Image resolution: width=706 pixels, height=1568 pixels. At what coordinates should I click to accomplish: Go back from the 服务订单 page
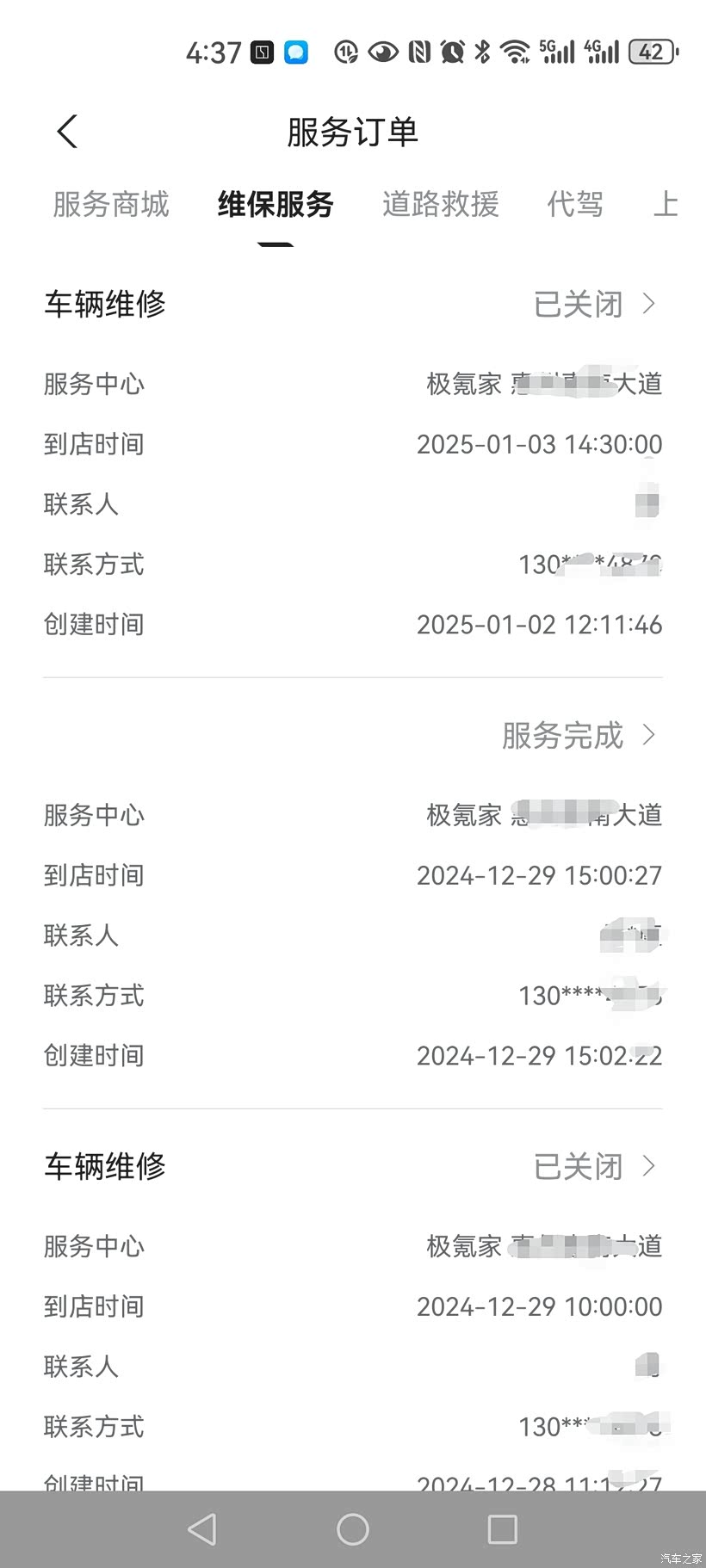67,132
